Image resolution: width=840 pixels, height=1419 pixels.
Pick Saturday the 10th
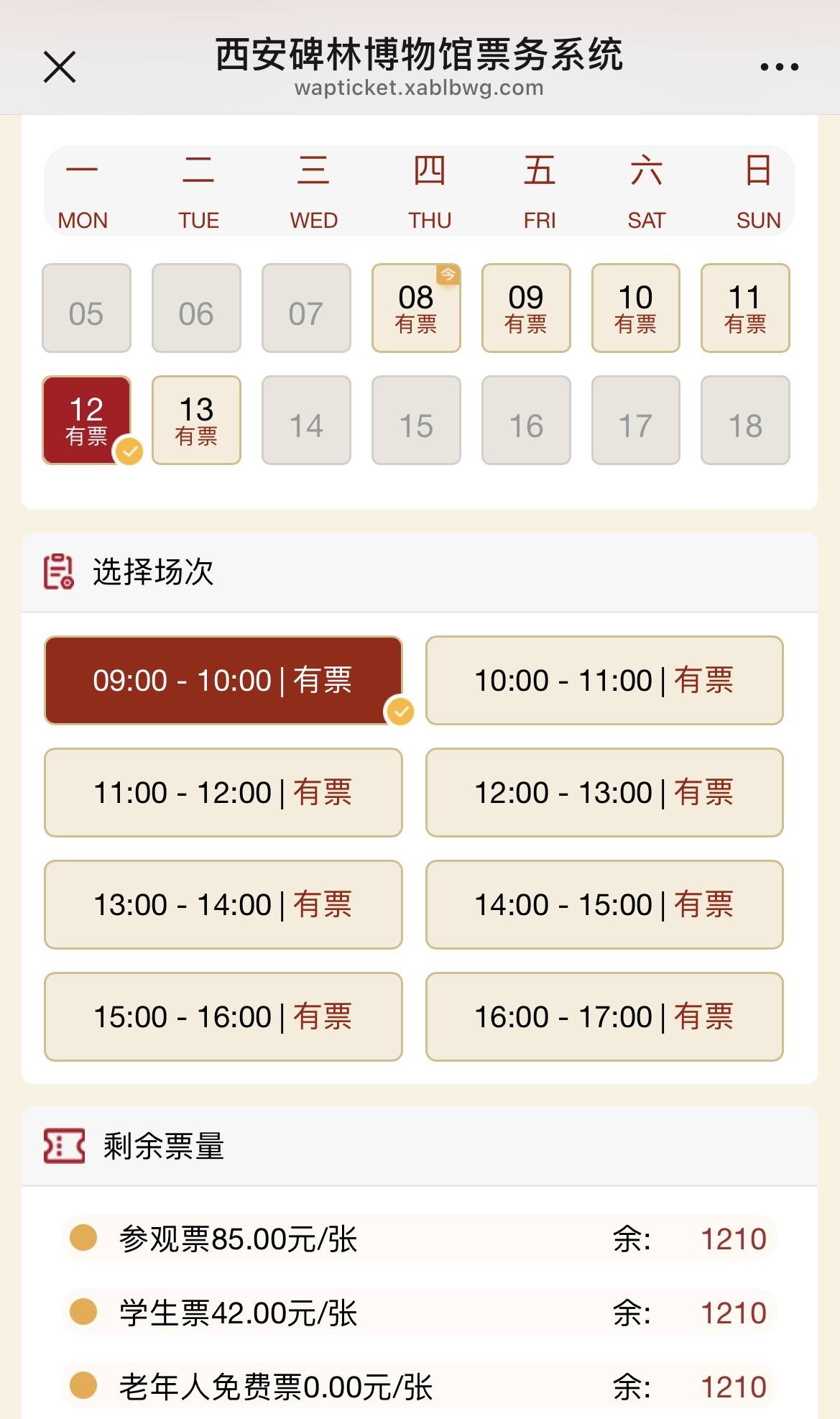[x=635, y=308]
